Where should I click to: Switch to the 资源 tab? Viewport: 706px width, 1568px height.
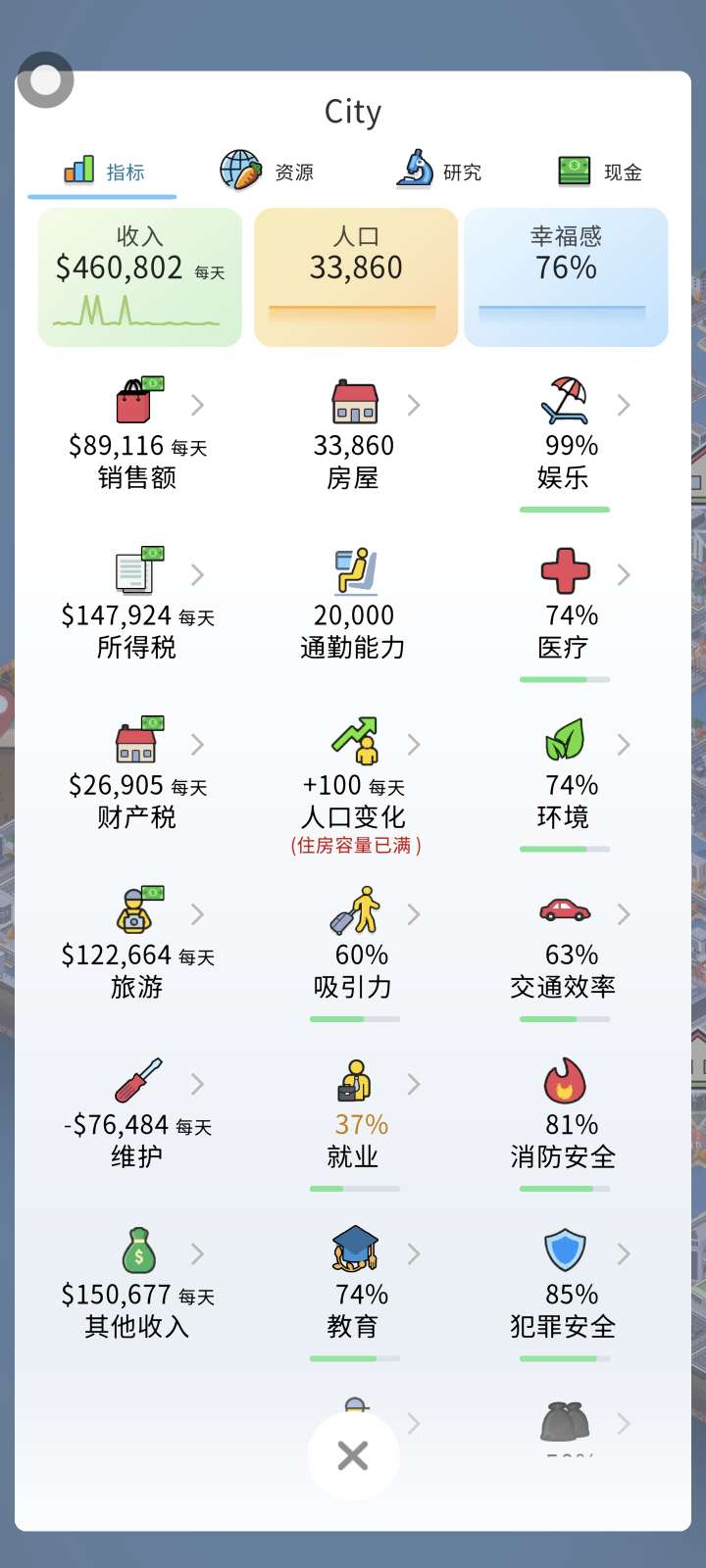click(268, 171)
